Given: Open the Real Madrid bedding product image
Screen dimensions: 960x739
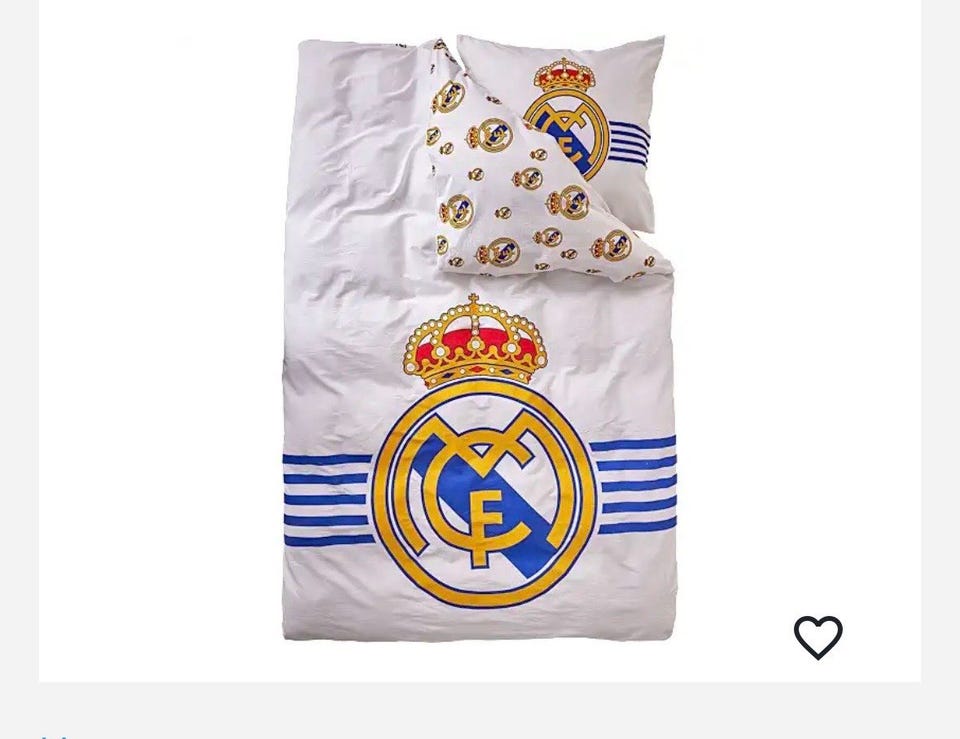Looking at the screenshot, I should (x=479, y=340).
